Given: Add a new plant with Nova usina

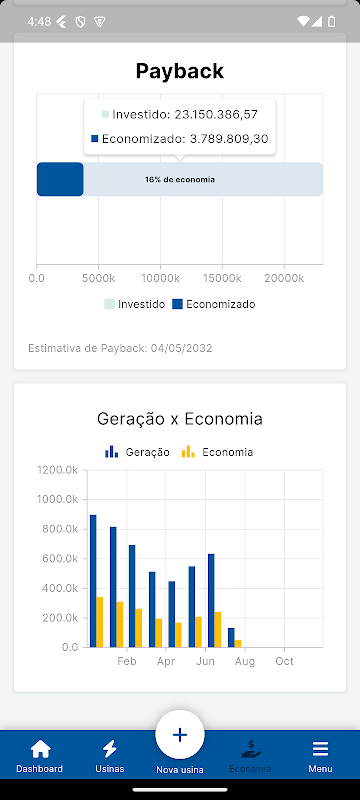Looking at the screenshot, I should pos(180,743).
